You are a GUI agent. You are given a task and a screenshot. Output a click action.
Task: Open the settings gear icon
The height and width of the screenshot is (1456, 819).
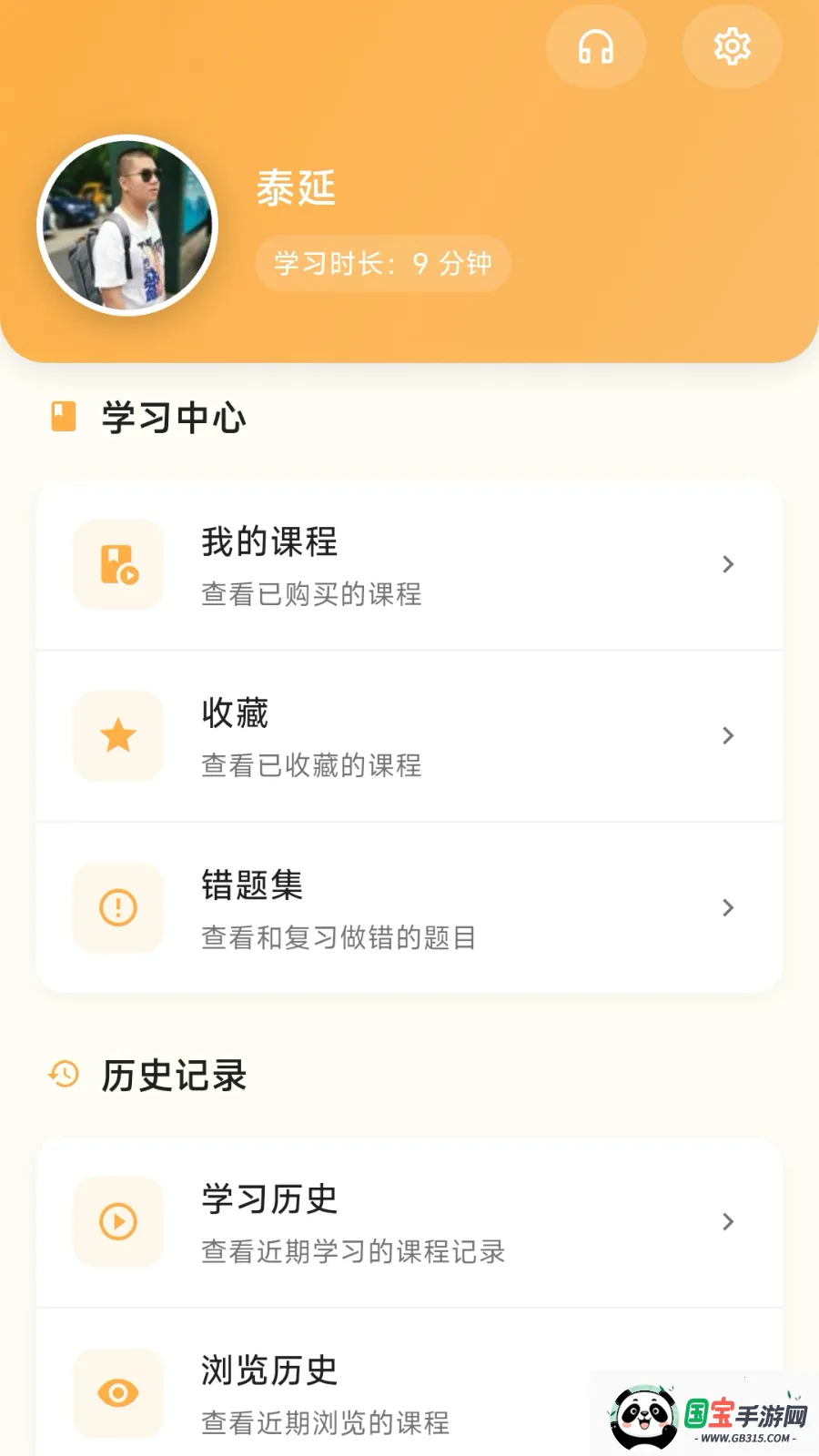[732, 45]
